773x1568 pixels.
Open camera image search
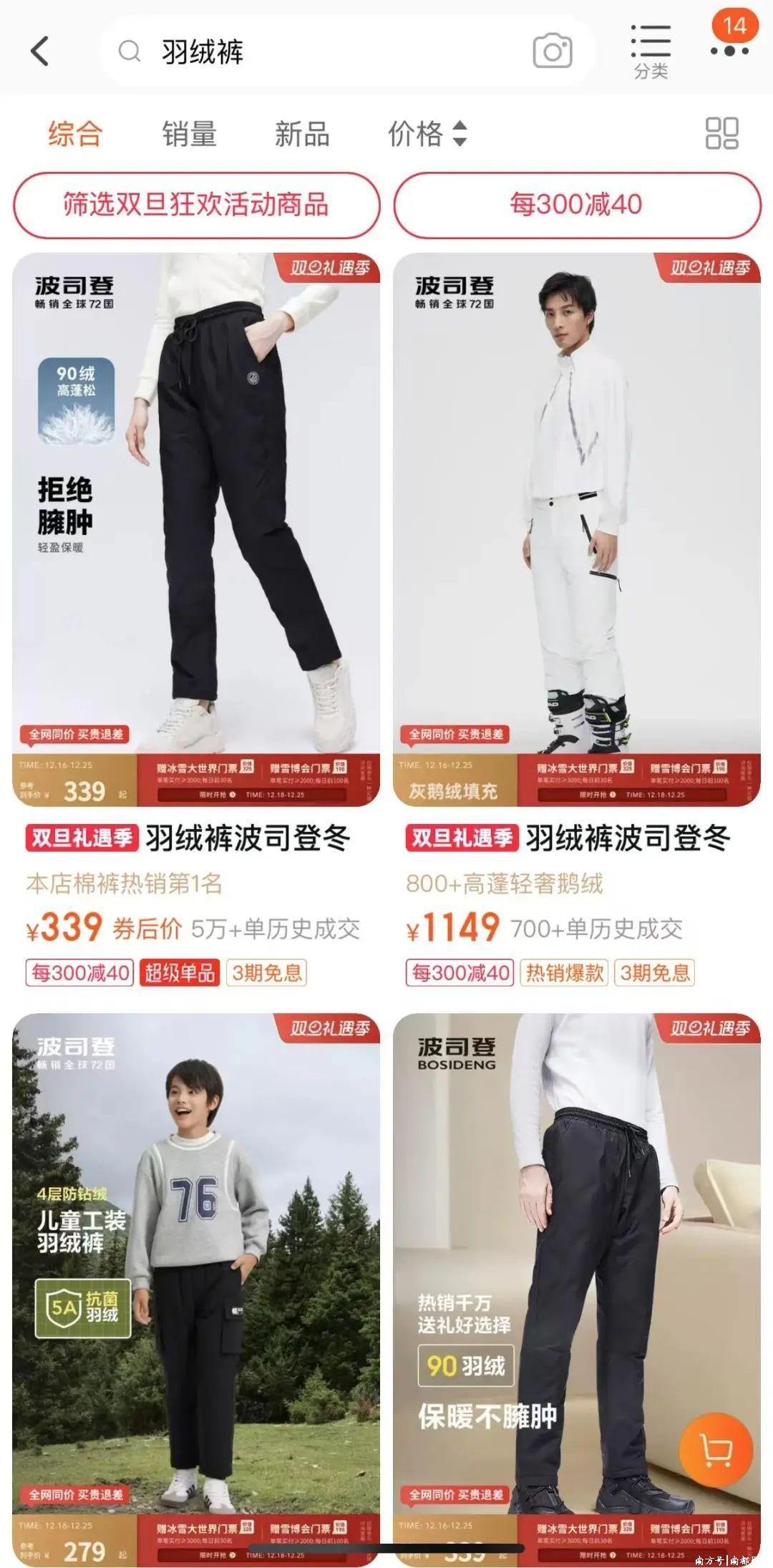pyautogui.click(x=552, y=52)
